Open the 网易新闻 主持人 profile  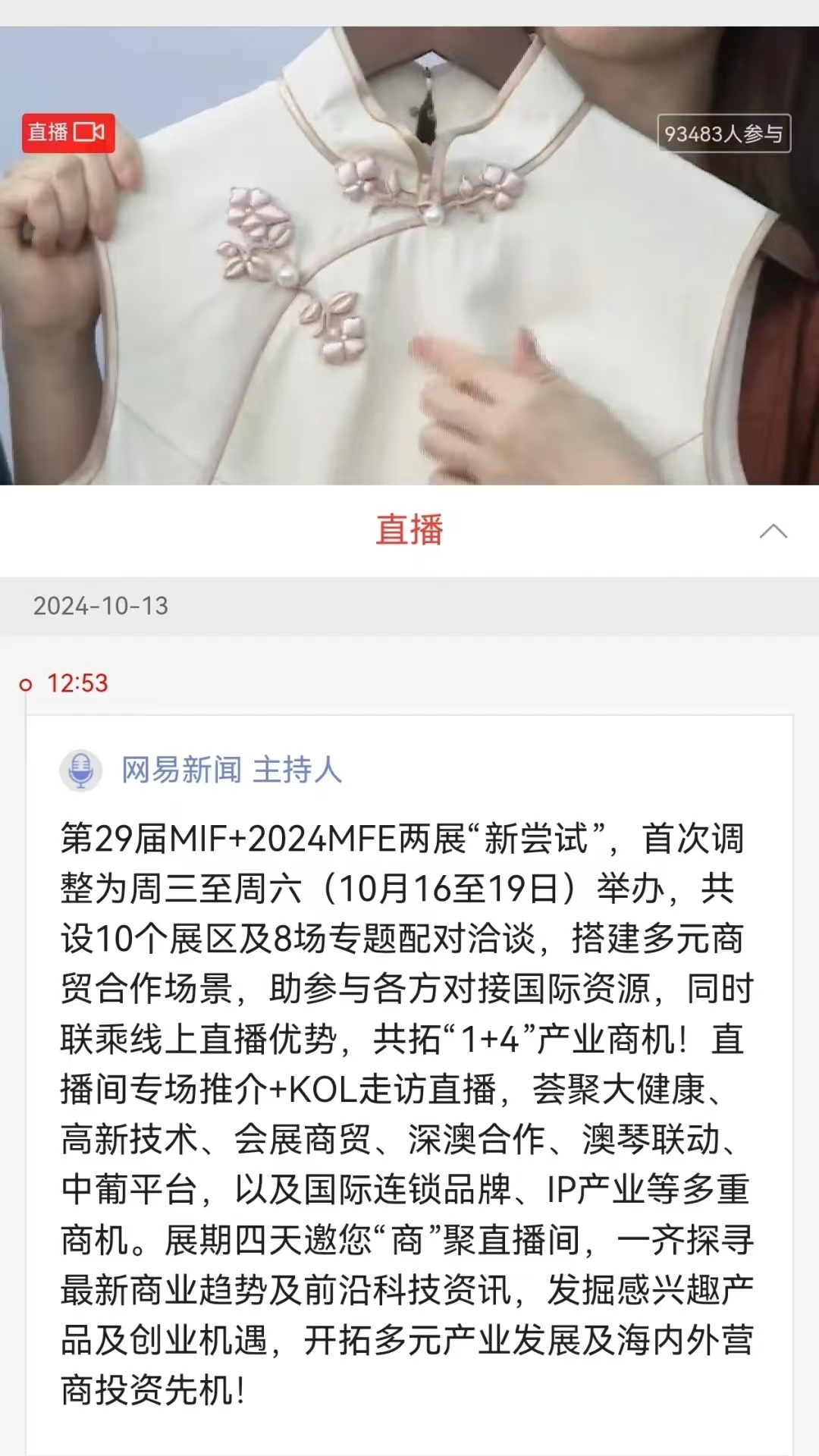[231, 770]
